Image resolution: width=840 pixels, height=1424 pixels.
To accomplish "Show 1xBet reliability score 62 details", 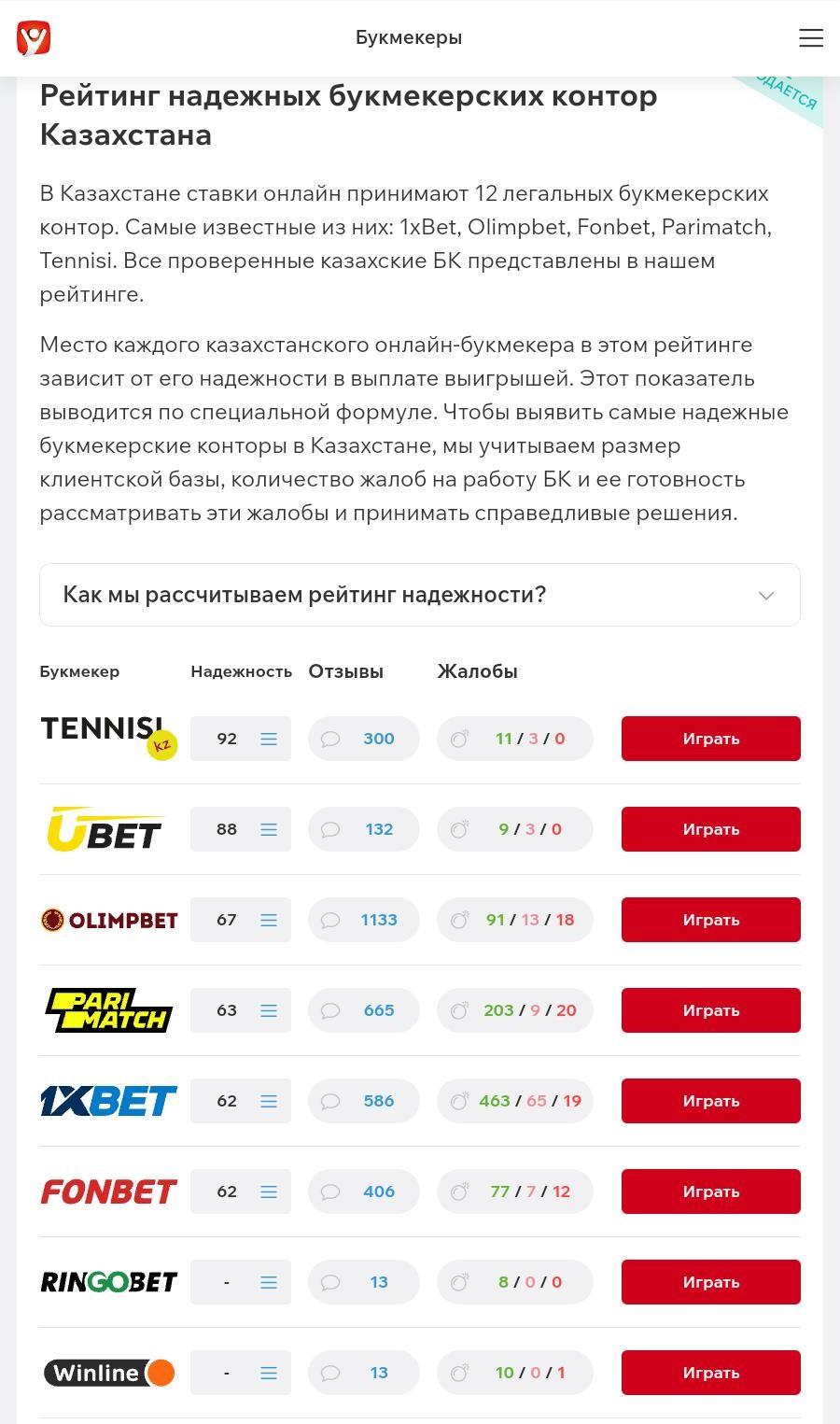I will point(241,1101).
